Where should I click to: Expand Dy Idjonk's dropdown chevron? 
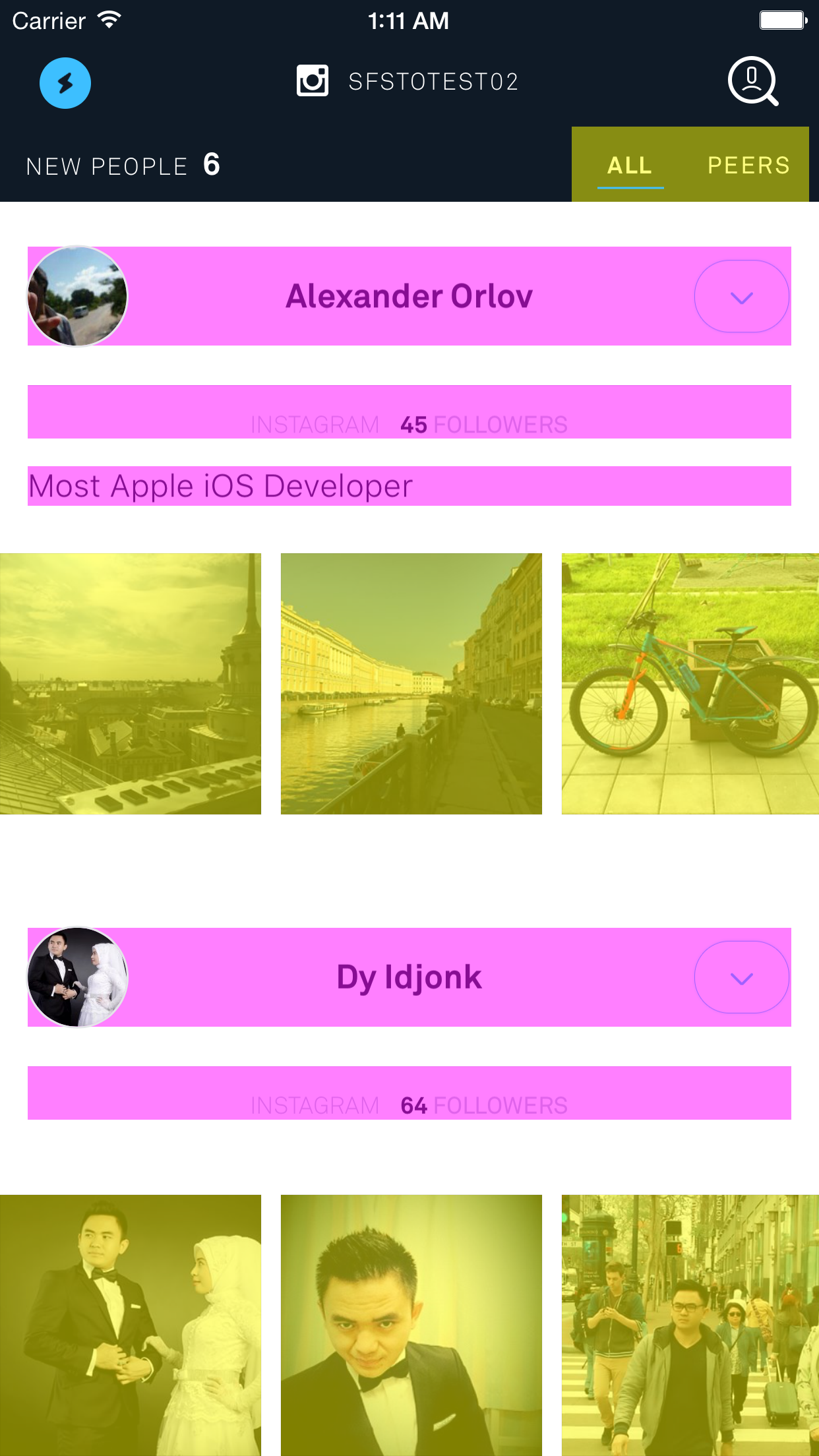coord(741,977)
